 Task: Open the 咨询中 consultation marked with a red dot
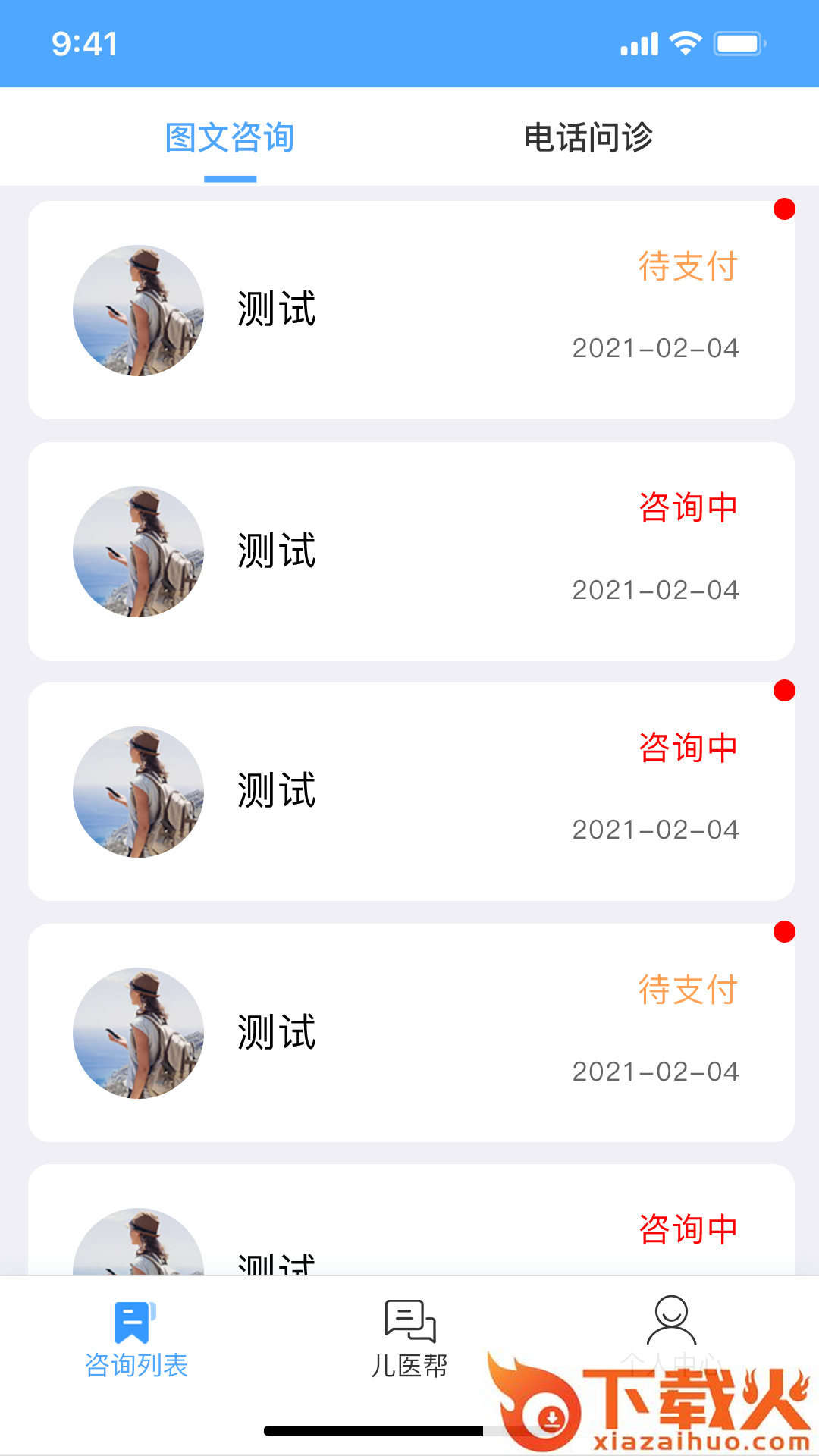click(x=411, y=791)
